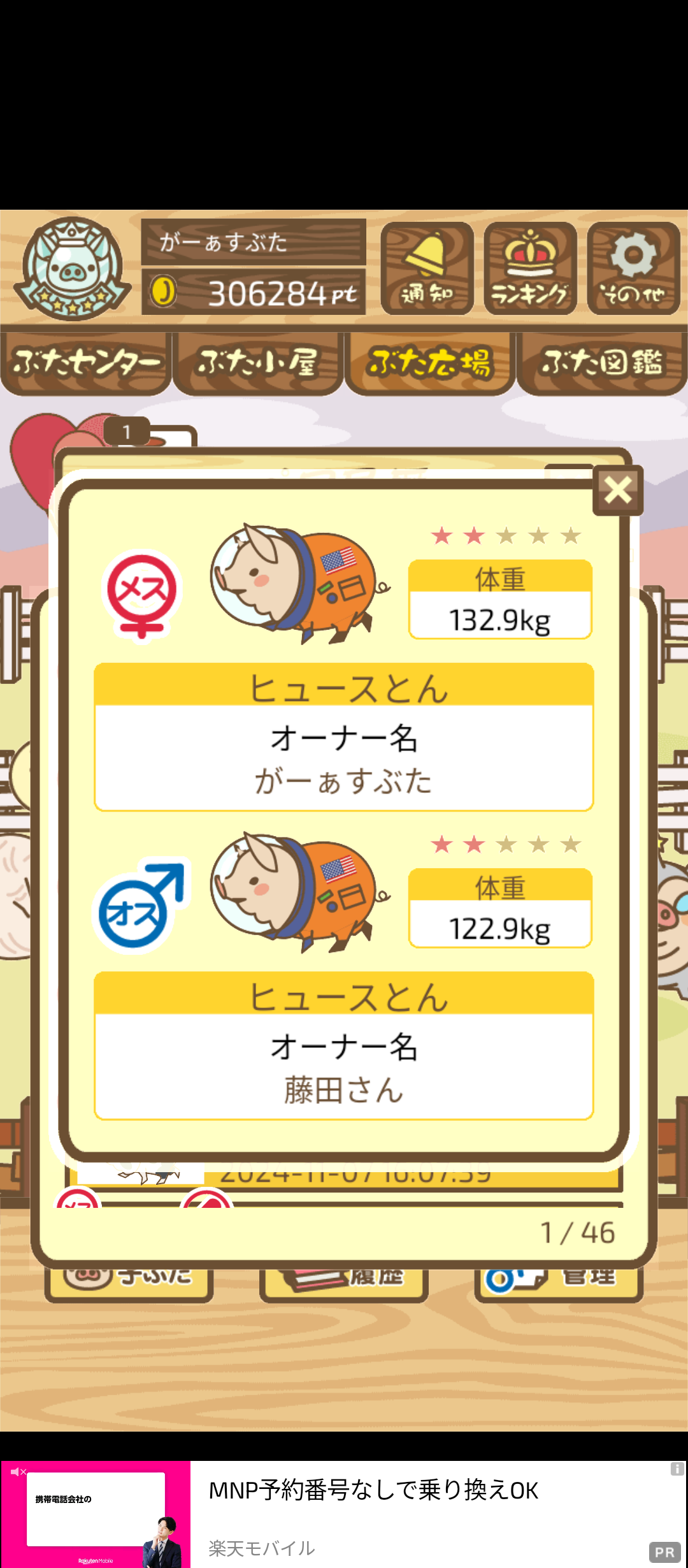Open the ad info icon
The width and height of the screenshot is (688, 1568).
click(x=677, y=1469)
